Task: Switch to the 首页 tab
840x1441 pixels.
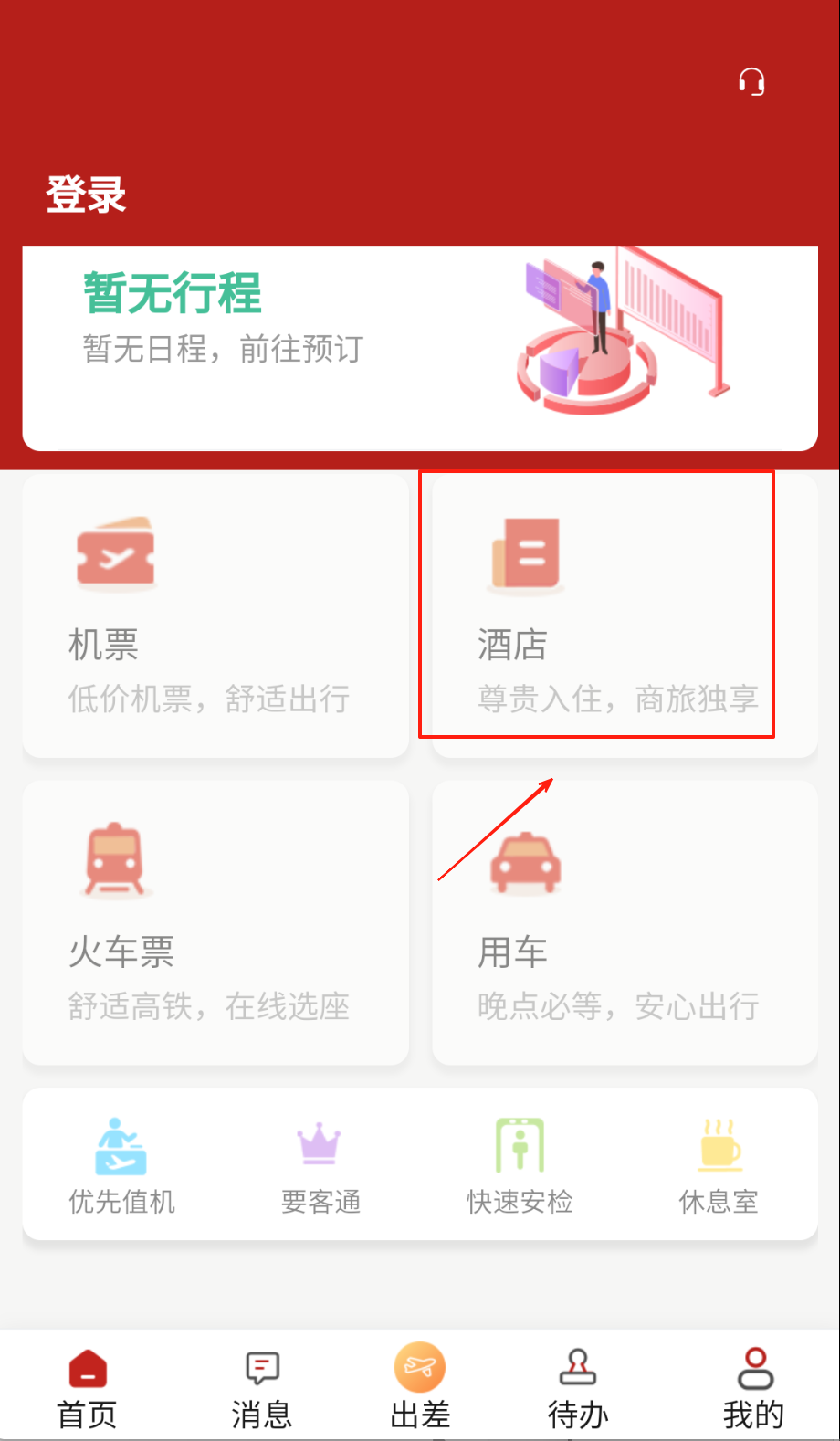Action: tap(88, 1388)
